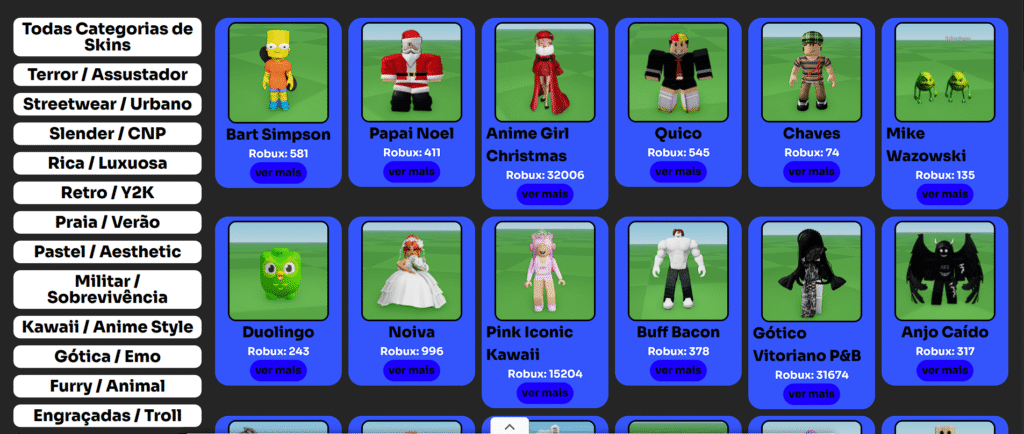Viewport: 1024px width, 434px height.
Task: Tap ver mais on Duolingo card
Action: [x=278, y=370]
